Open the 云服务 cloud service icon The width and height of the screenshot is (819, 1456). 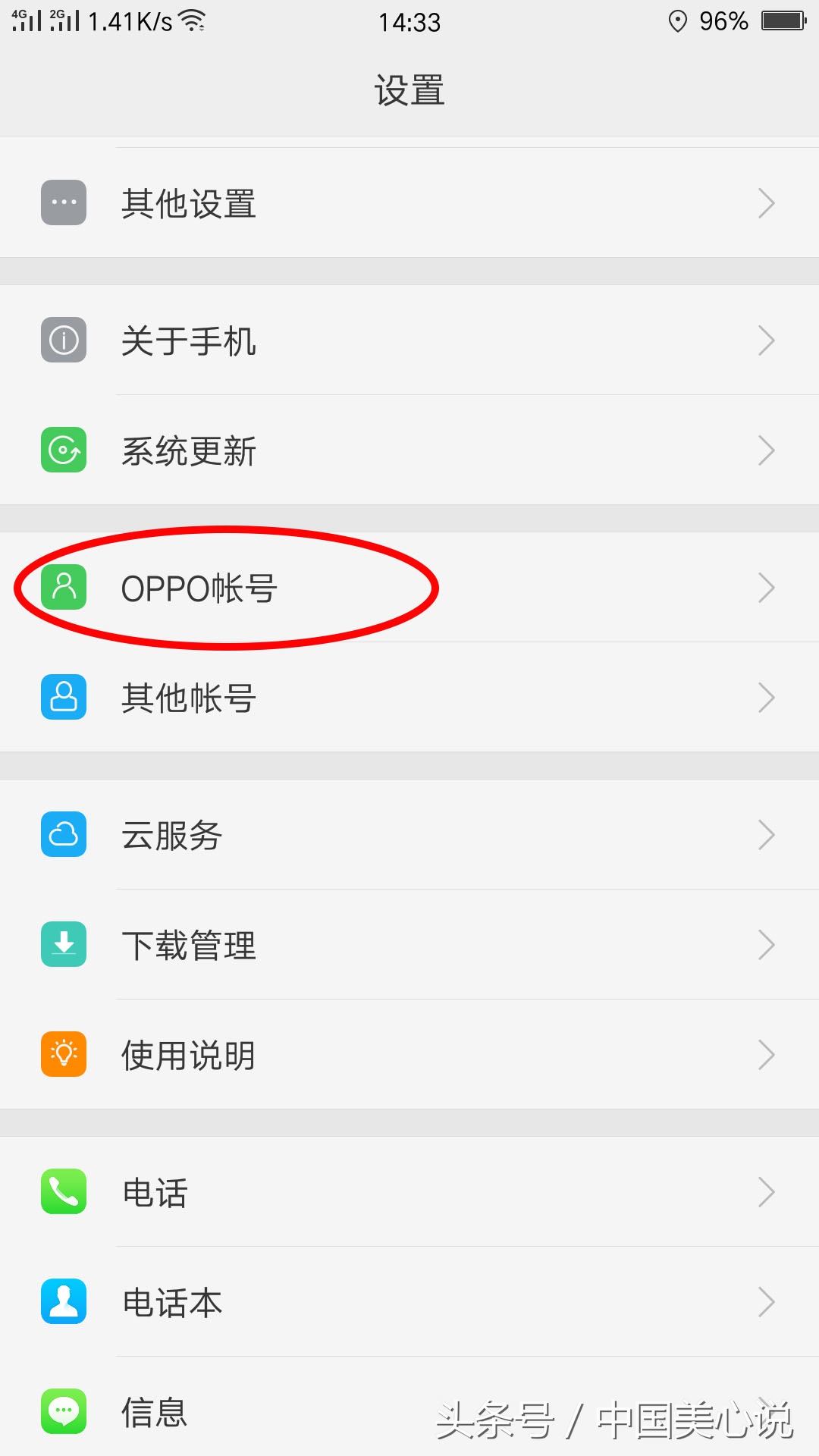64,835
